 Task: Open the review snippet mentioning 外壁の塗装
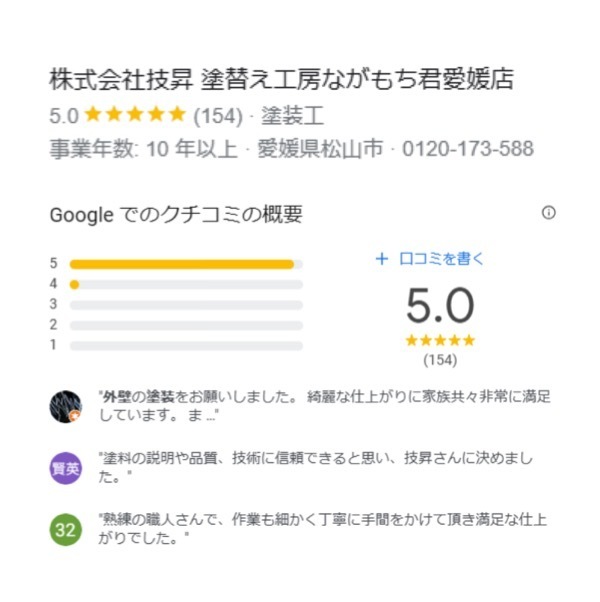325,405
